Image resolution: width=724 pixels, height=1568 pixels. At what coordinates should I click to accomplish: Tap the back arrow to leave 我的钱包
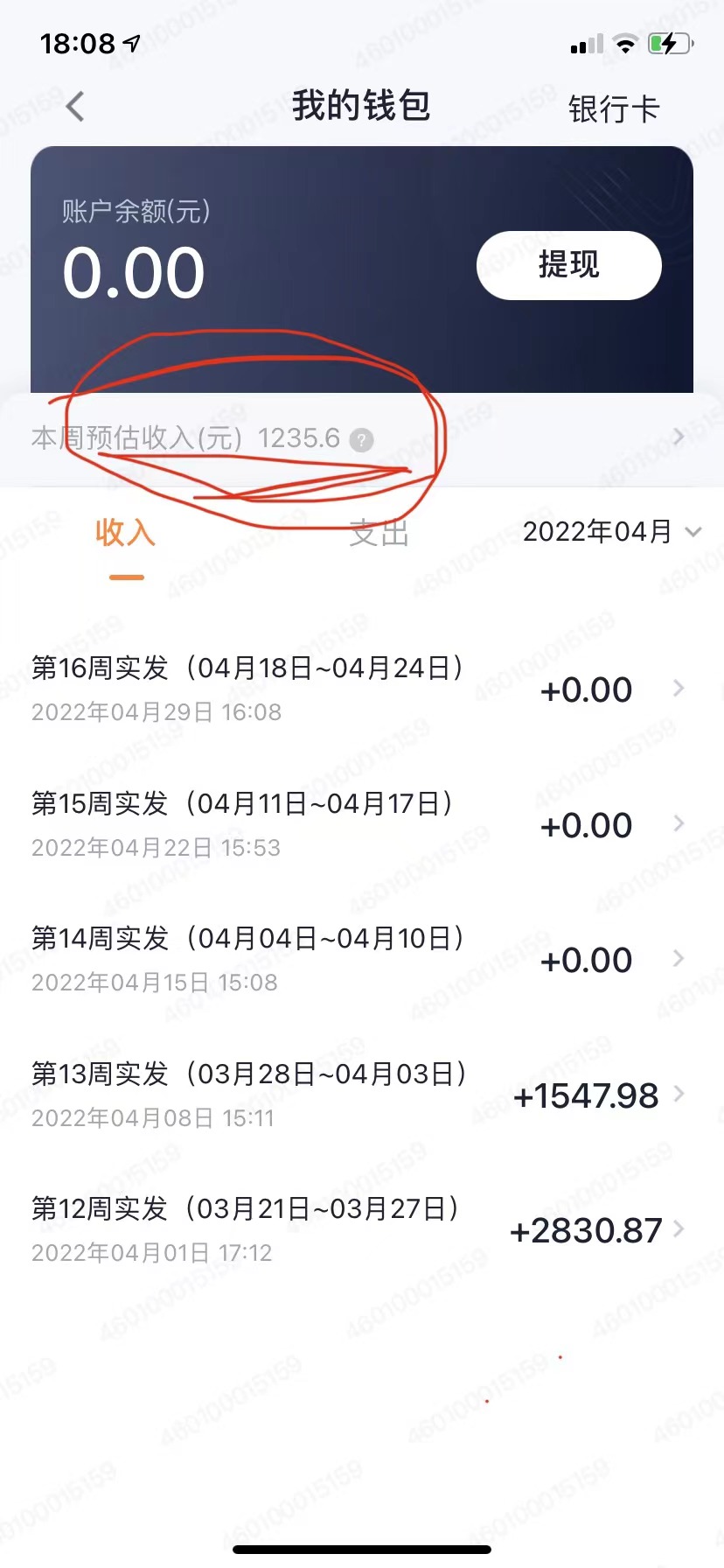pyautogui.click(x=74, y=105)
